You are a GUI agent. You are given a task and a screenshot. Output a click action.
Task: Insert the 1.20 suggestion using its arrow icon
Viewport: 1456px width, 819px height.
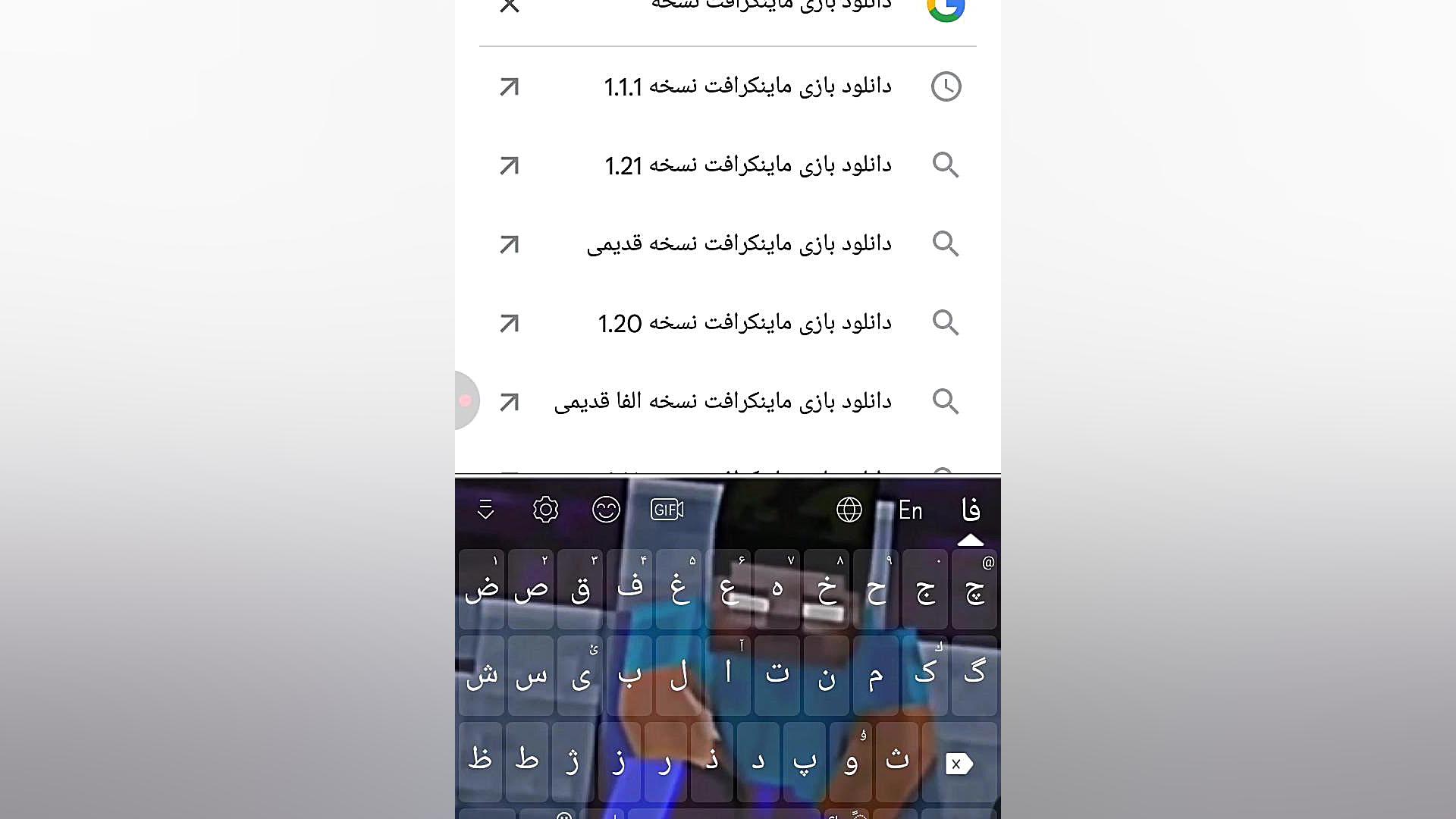pyautogui.click(x=510, y=323)
